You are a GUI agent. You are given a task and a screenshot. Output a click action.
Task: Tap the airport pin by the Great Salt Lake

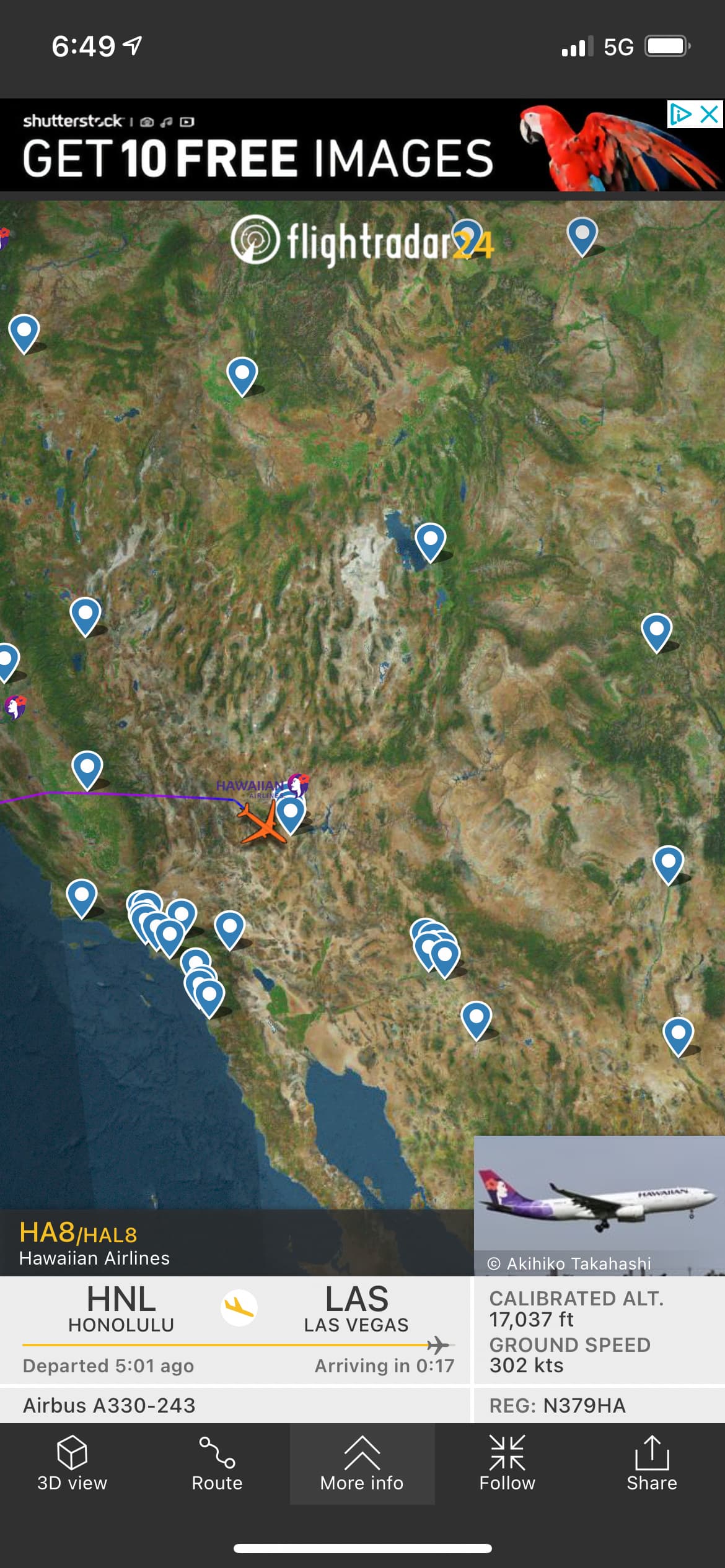click(430, 539)
